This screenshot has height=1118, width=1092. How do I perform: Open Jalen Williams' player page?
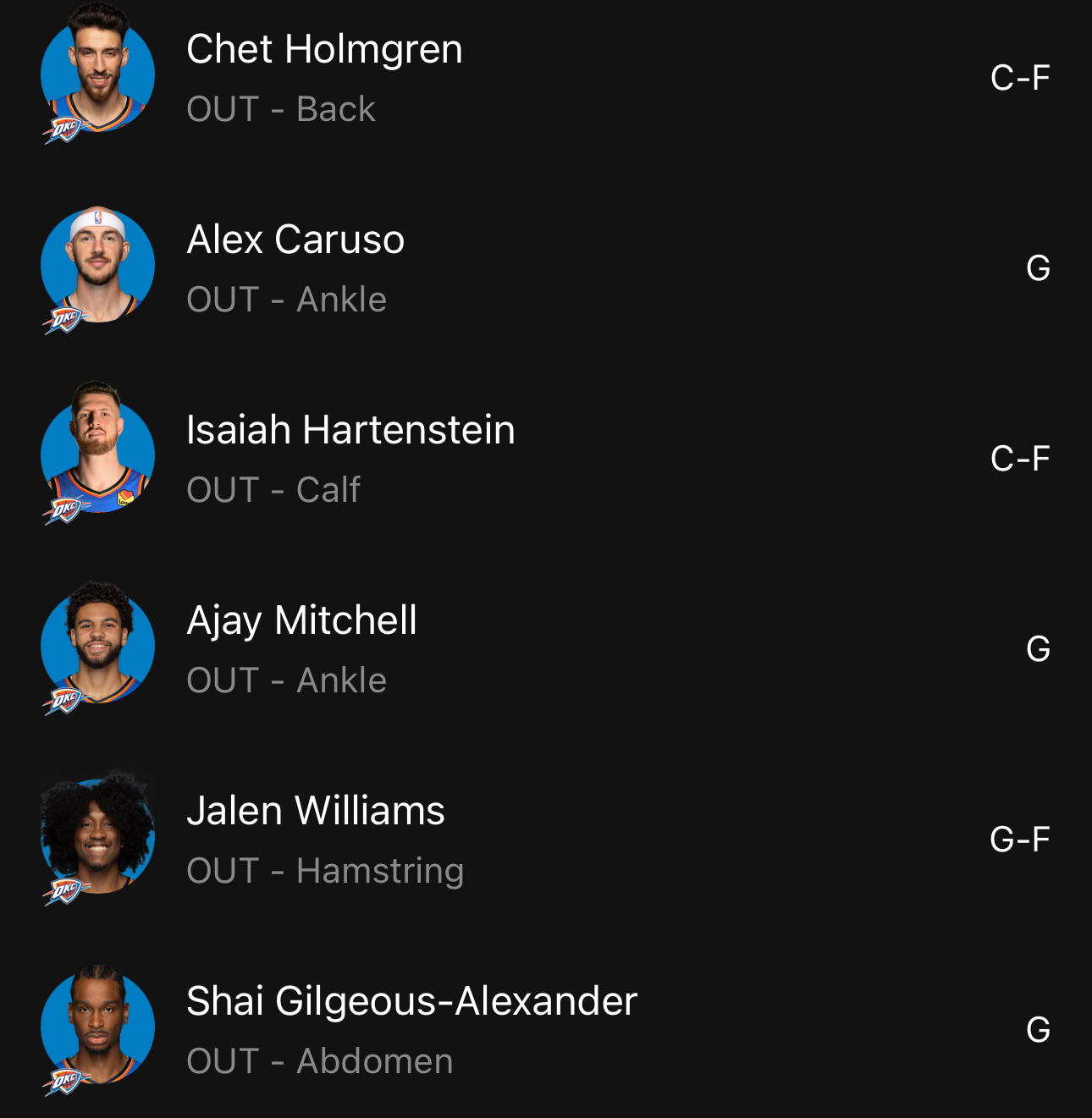(x=315, y=812)
